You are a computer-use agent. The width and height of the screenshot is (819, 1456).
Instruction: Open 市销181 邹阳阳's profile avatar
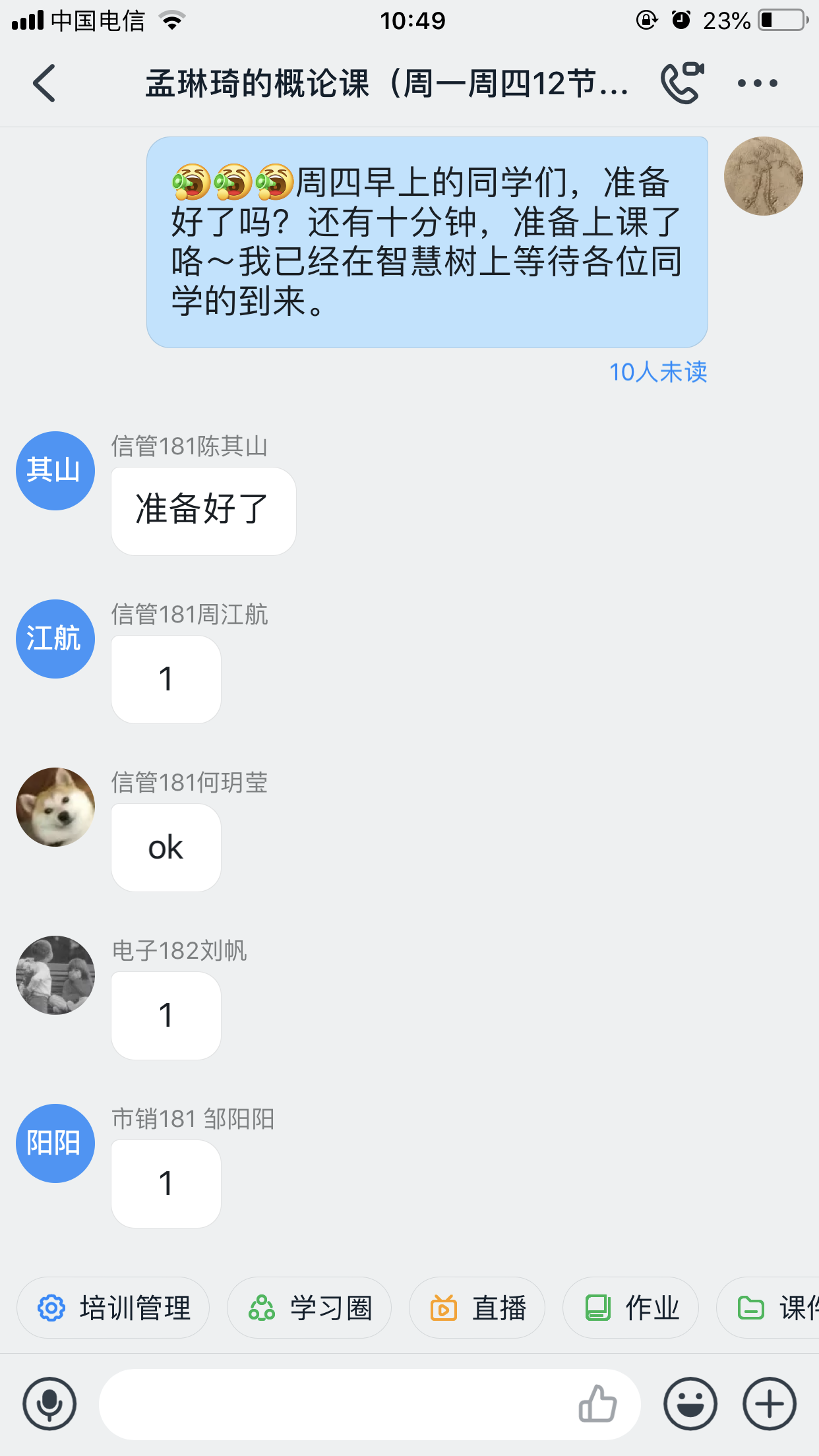click(x=55, y=1143)
